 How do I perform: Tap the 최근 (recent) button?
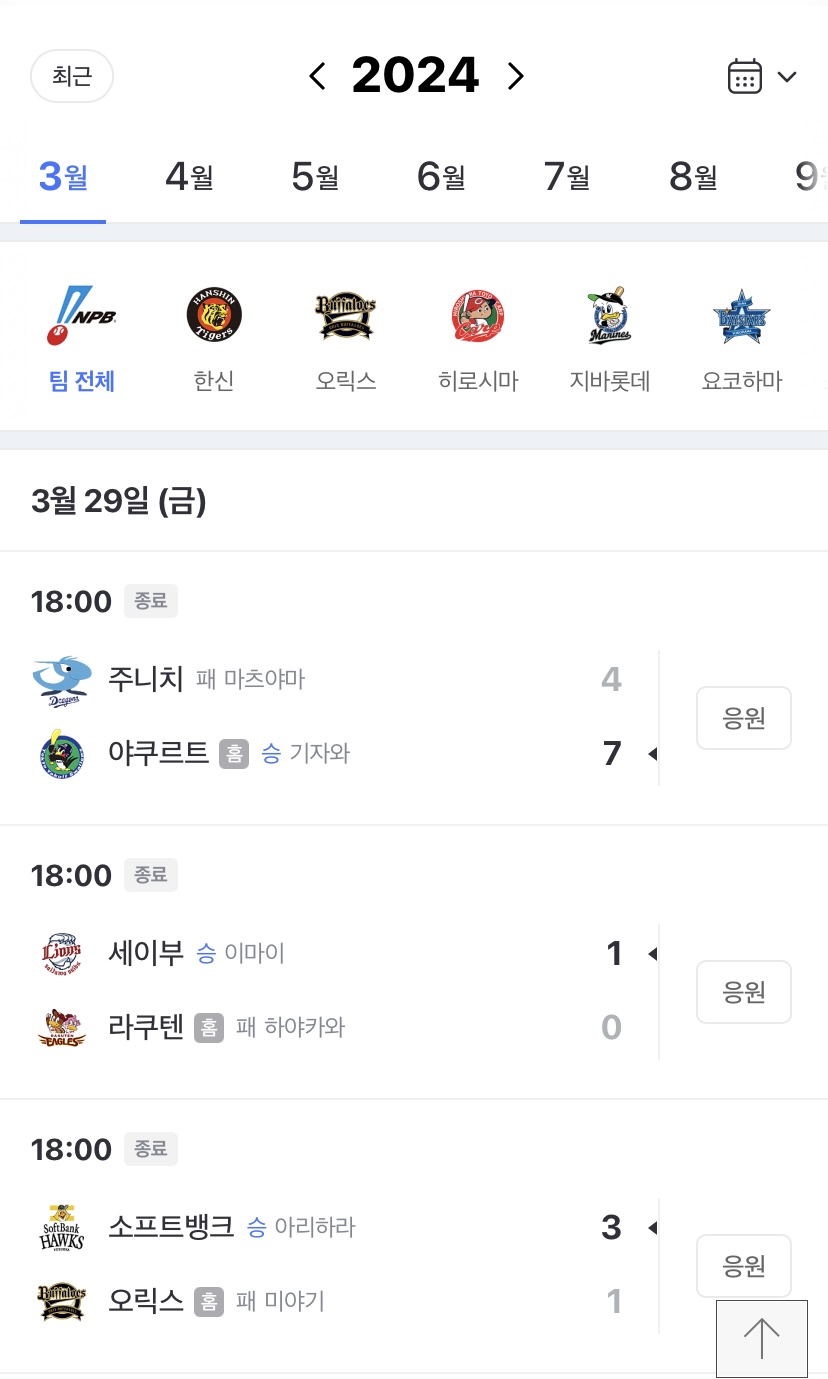(72, 76)
